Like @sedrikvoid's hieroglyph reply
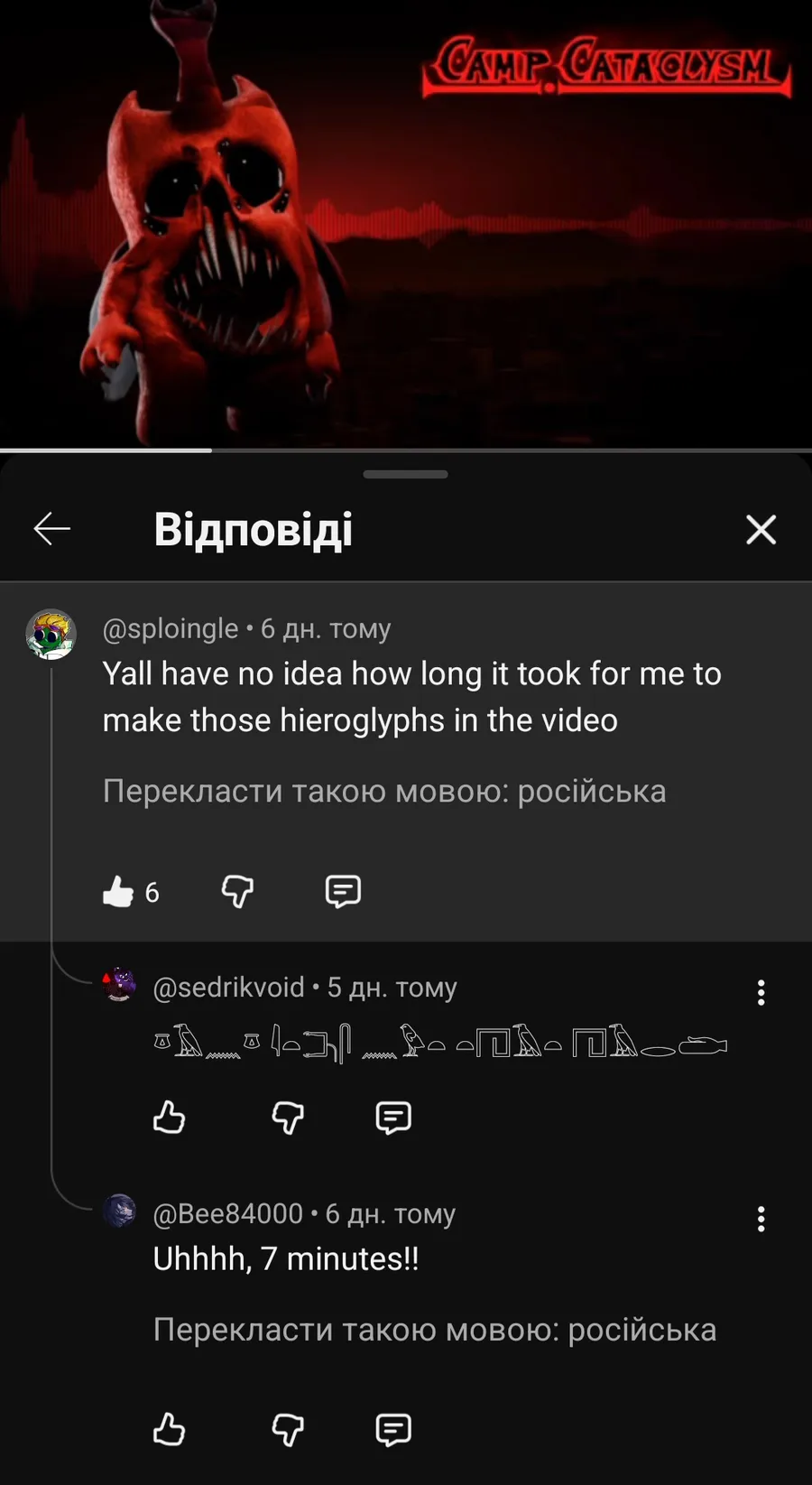 pyautogui.click(x=169, y=1118)
